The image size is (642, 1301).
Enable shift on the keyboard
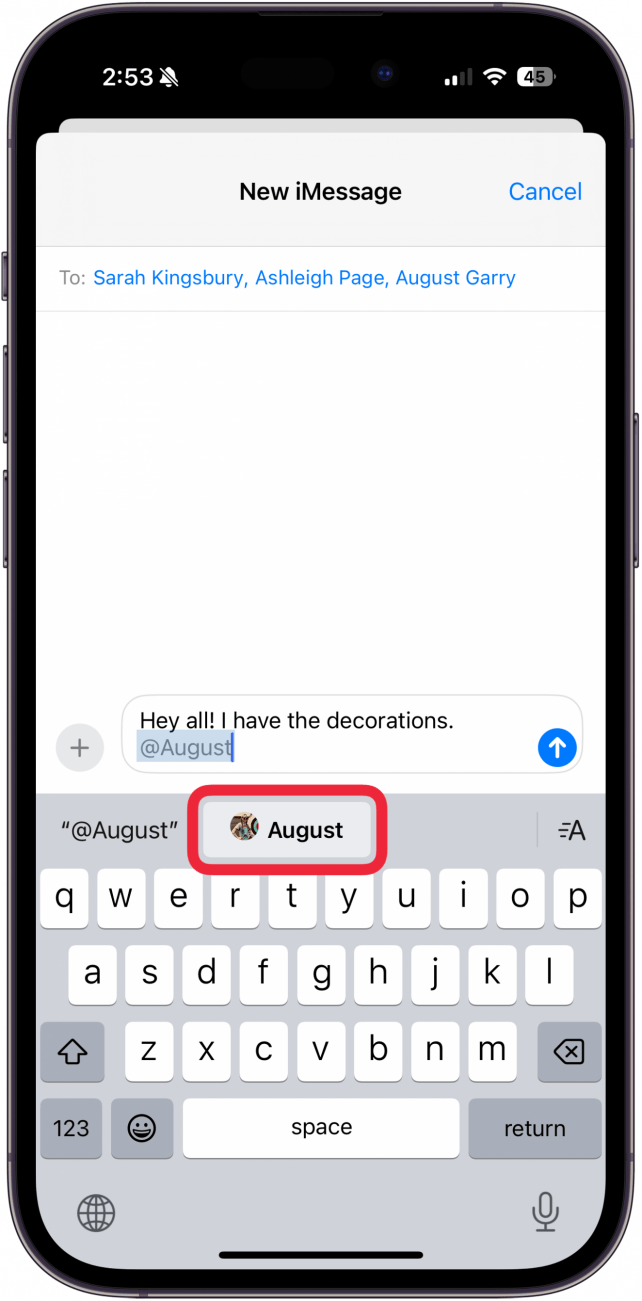point(72,1051)
